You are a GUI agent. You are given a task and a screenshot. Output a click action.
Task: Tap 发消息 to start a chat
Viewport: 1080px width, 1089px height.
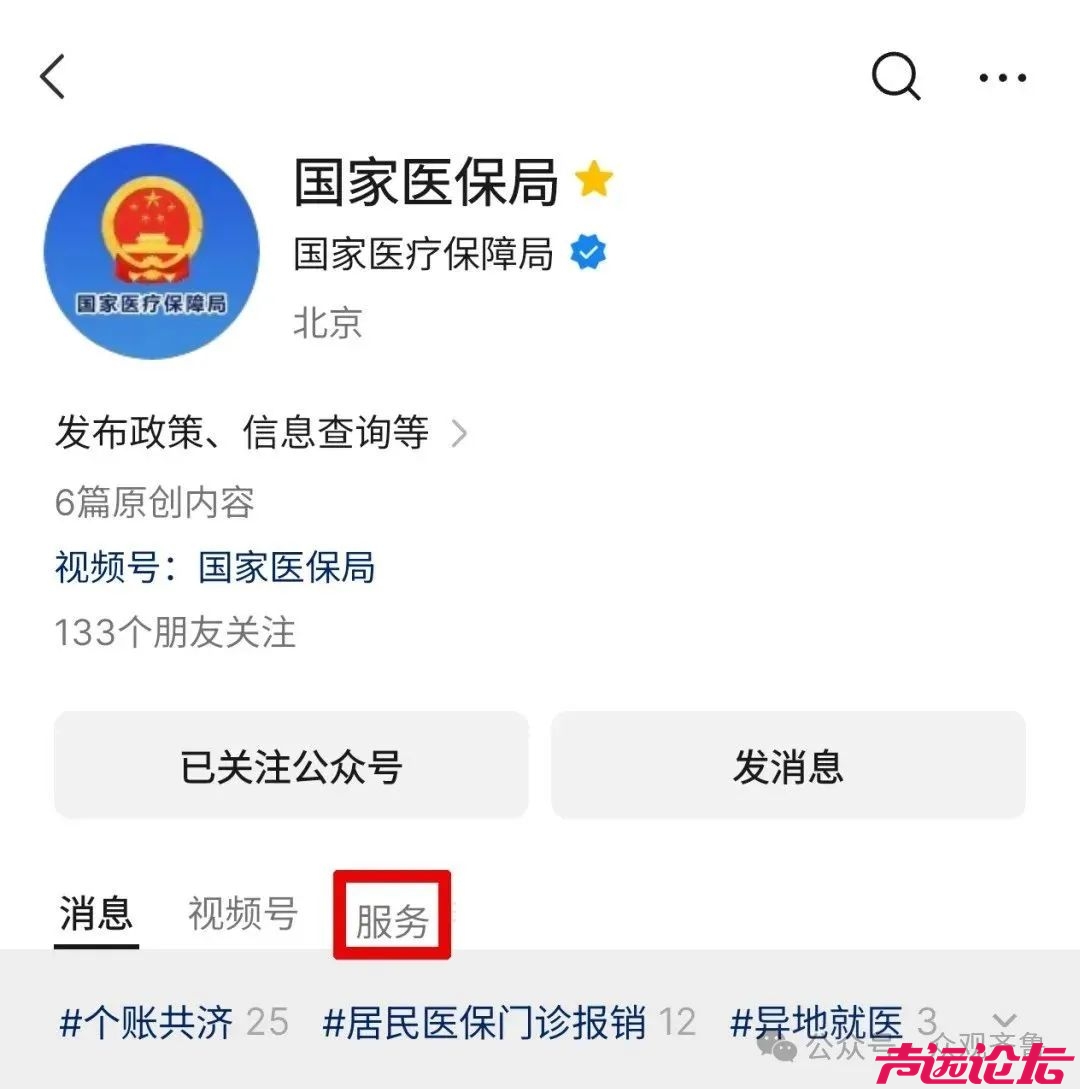789,765
